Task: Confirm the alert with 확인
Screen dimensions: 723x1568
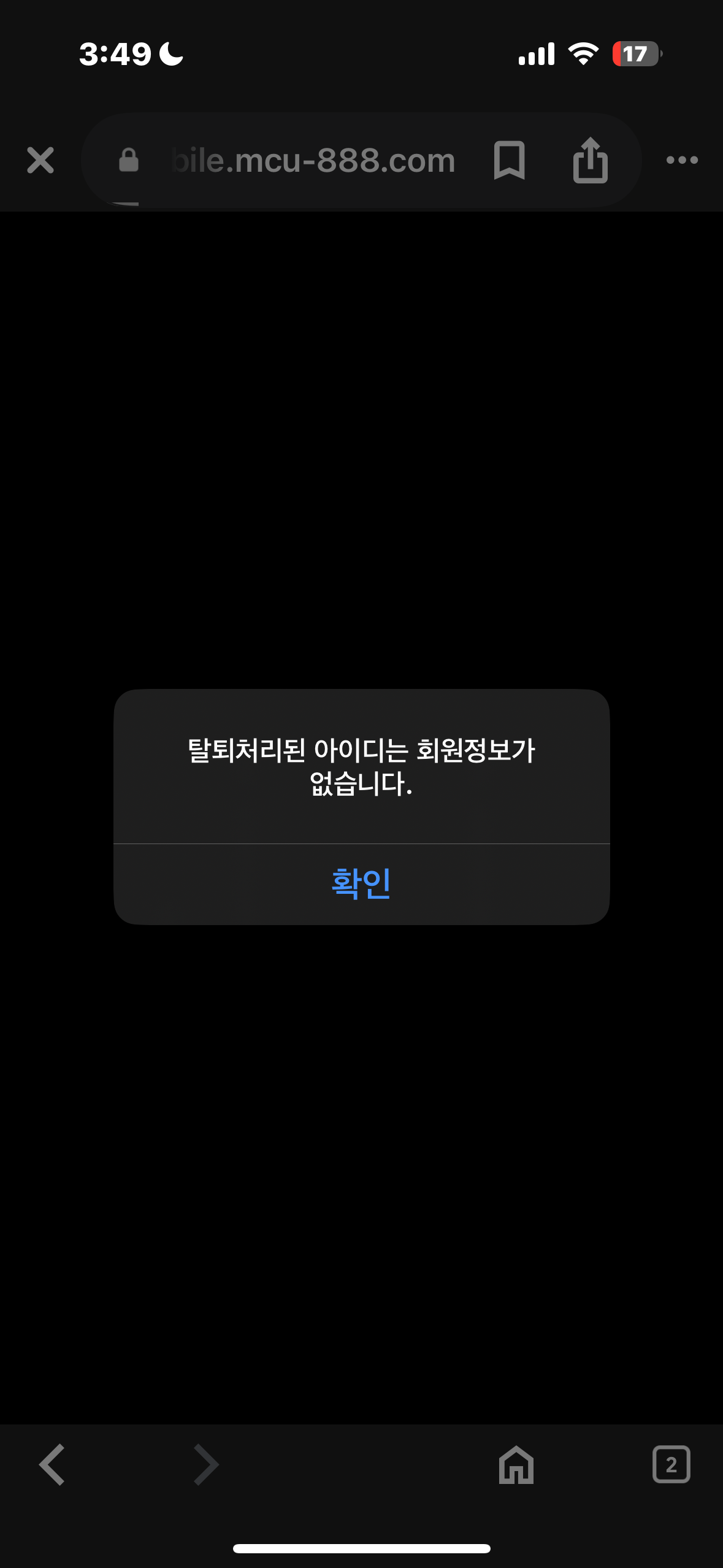Action: tap(361, 884)
